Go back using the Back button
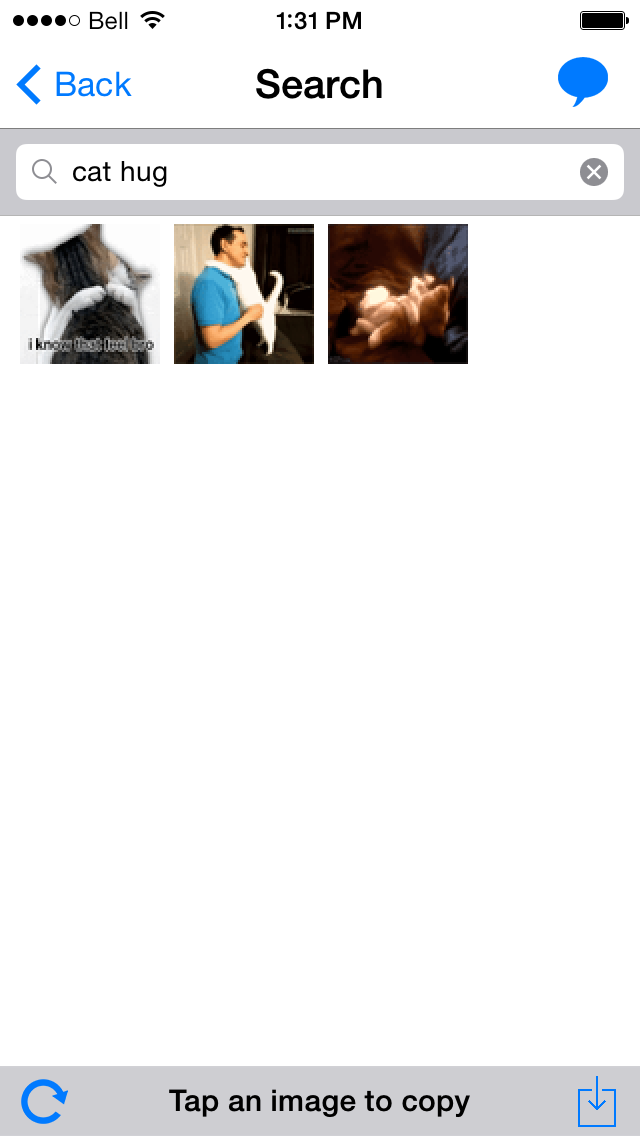The height and width of the screenshot is (1136, 640). pyautogui.click(x=74, y=85)
